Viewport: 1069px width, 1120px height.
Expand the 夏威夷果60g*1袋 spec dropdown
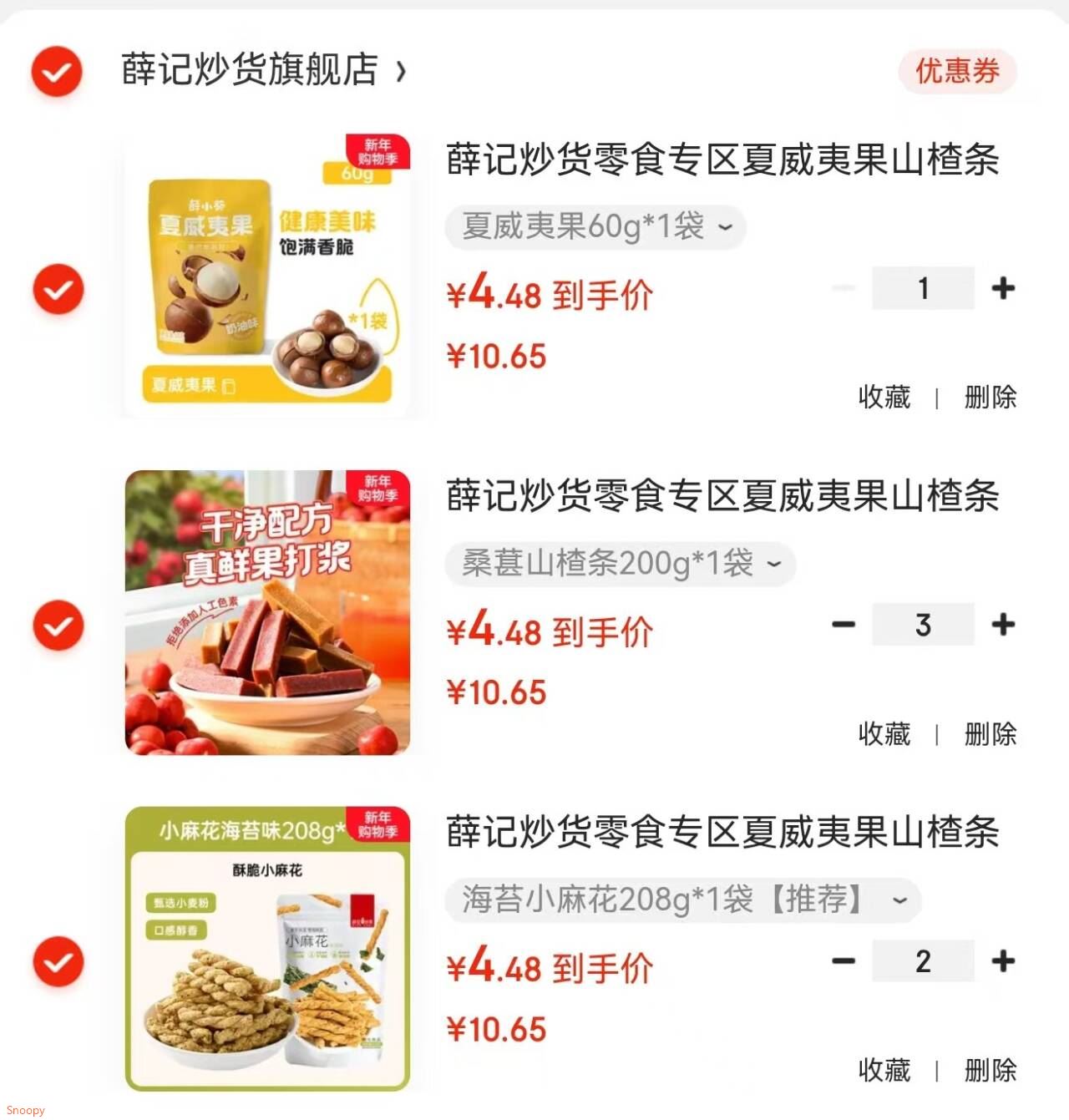[x=595, y=227]
